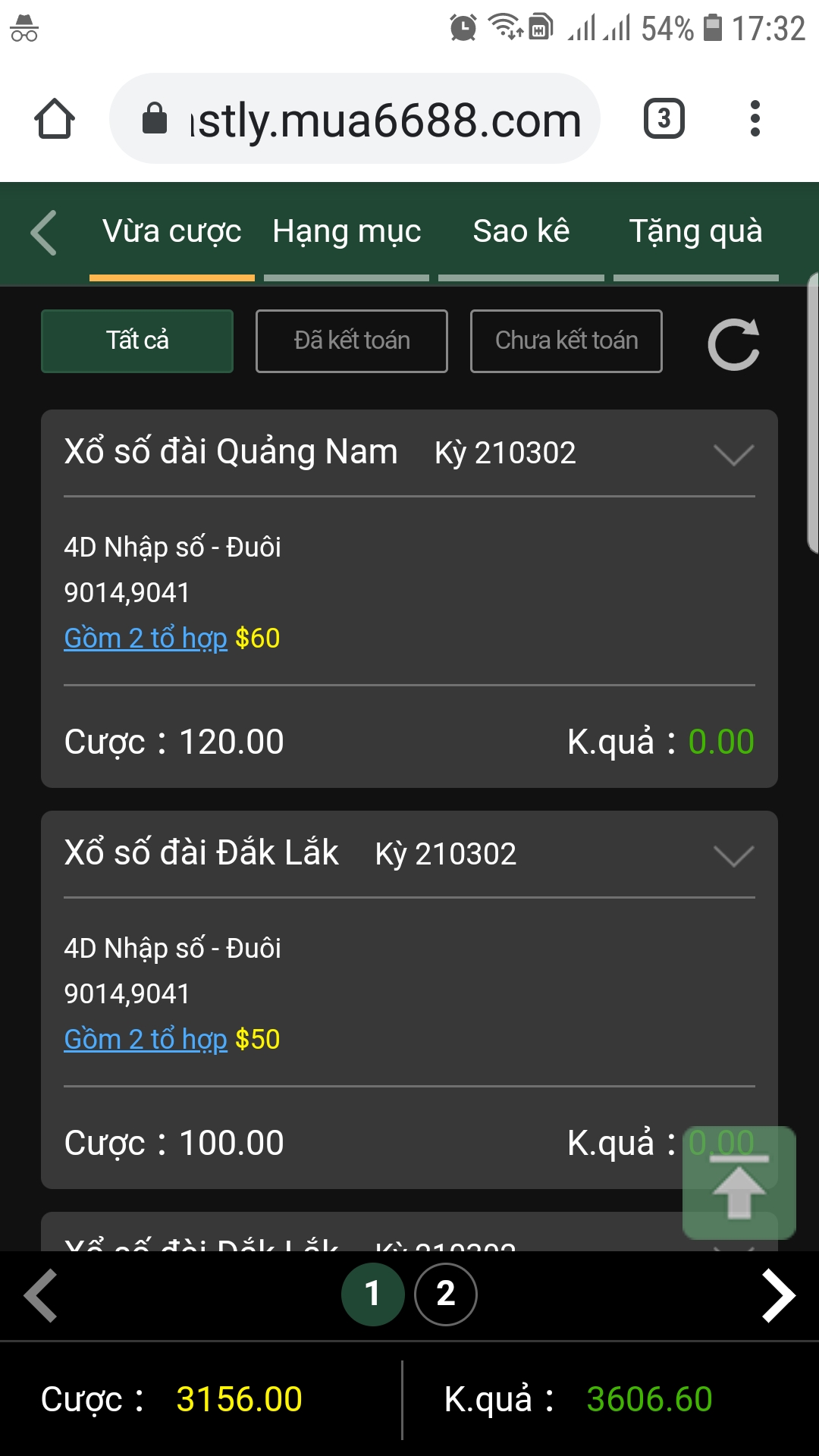Filter bets by Tất cả
The height and width of the screenshot is (1456, 819).
pyautogui.click(x=137, y=341)
